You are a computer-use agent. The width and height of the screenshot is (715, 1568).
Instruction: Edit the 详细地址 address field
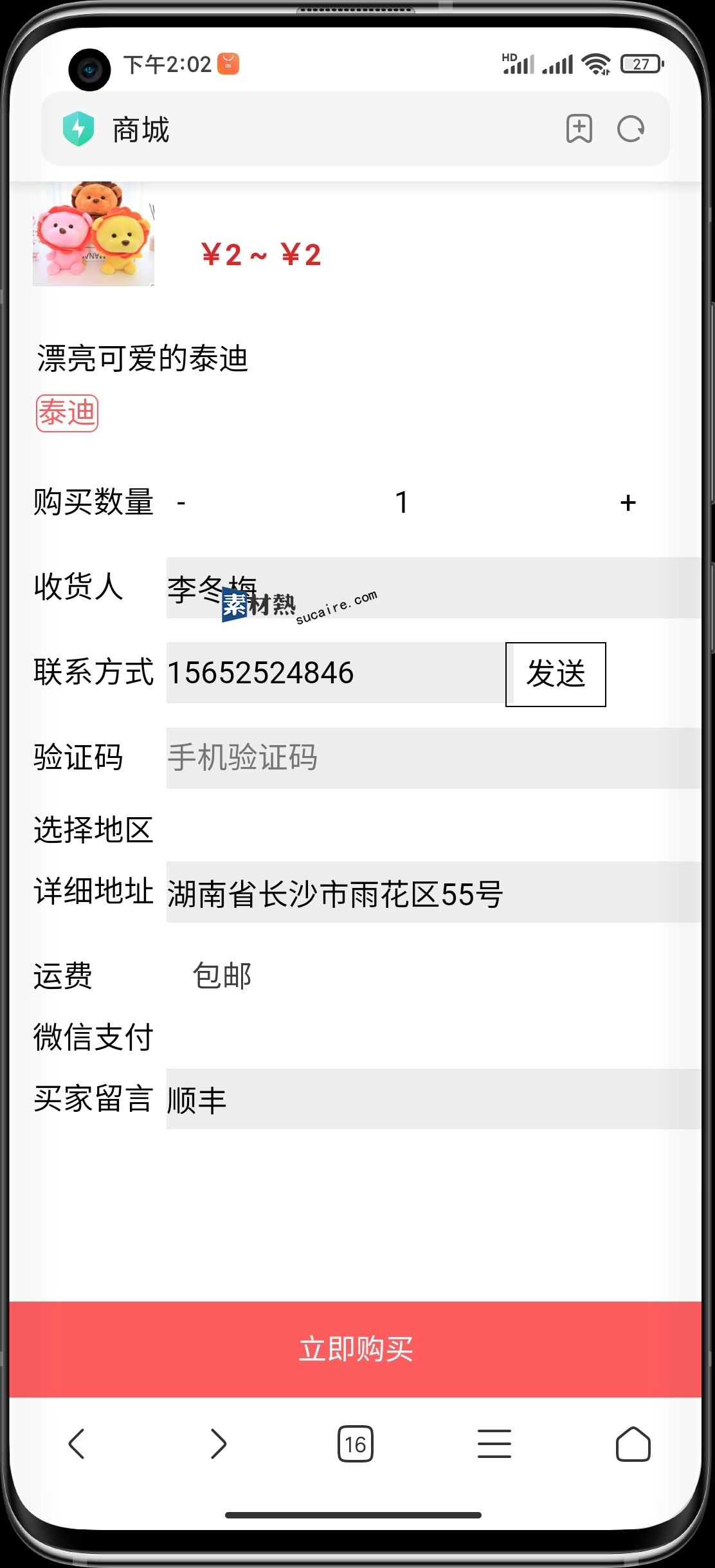(x=432, y=892)
